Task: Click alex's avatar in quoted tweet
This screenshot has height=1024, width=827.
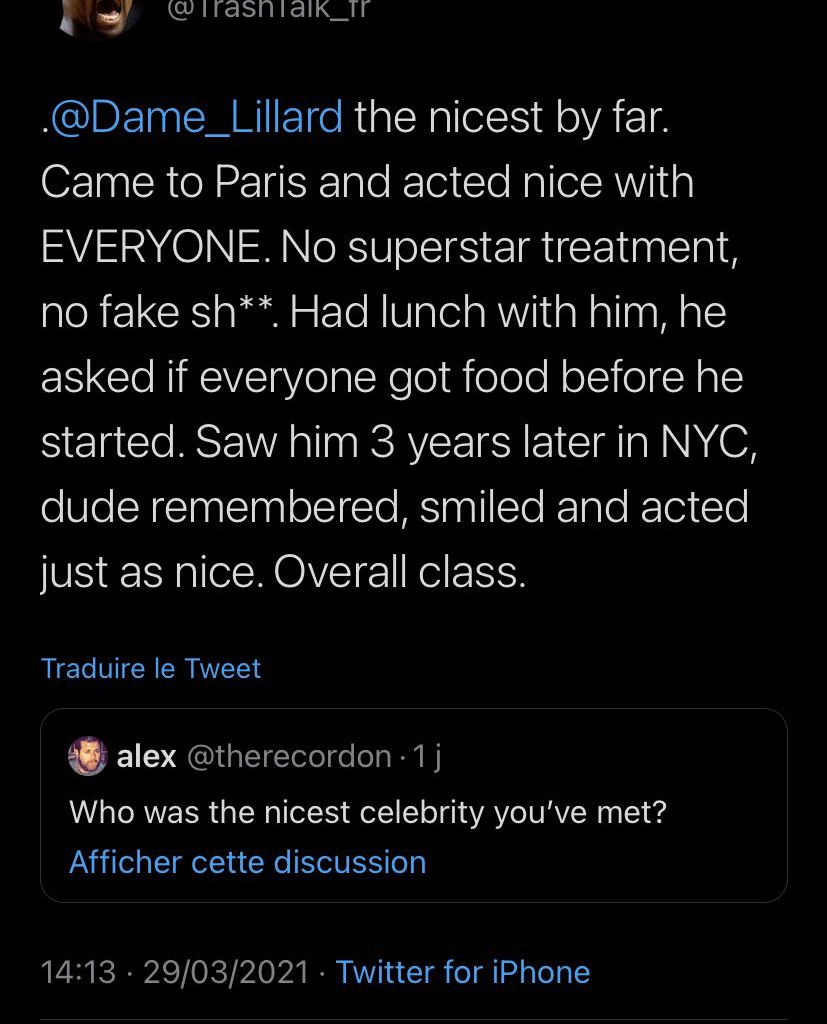Action: point(88,756)
